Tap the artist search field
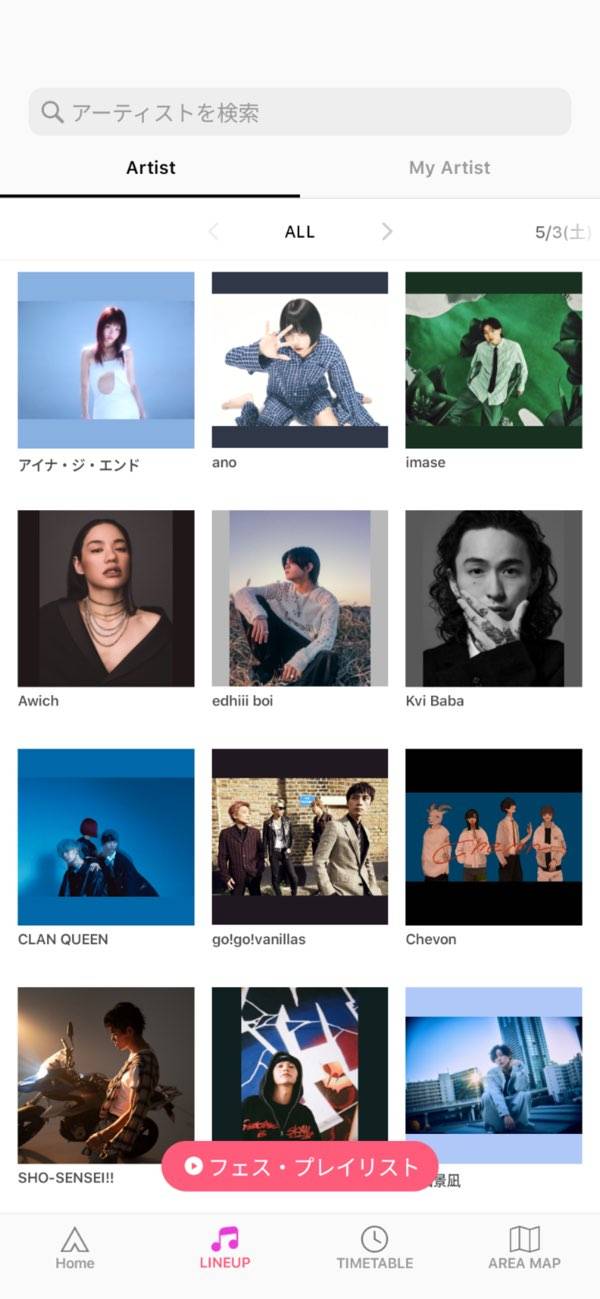 (300, 112)
